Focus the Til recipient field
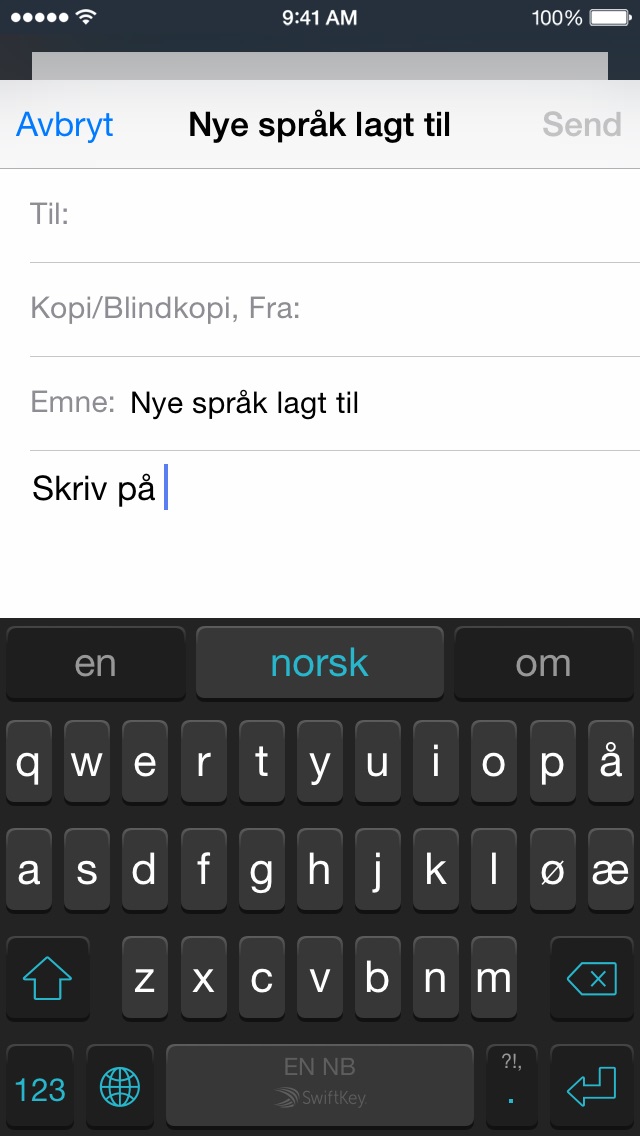Screen dimensions: 640x1136 click(335, 215)
